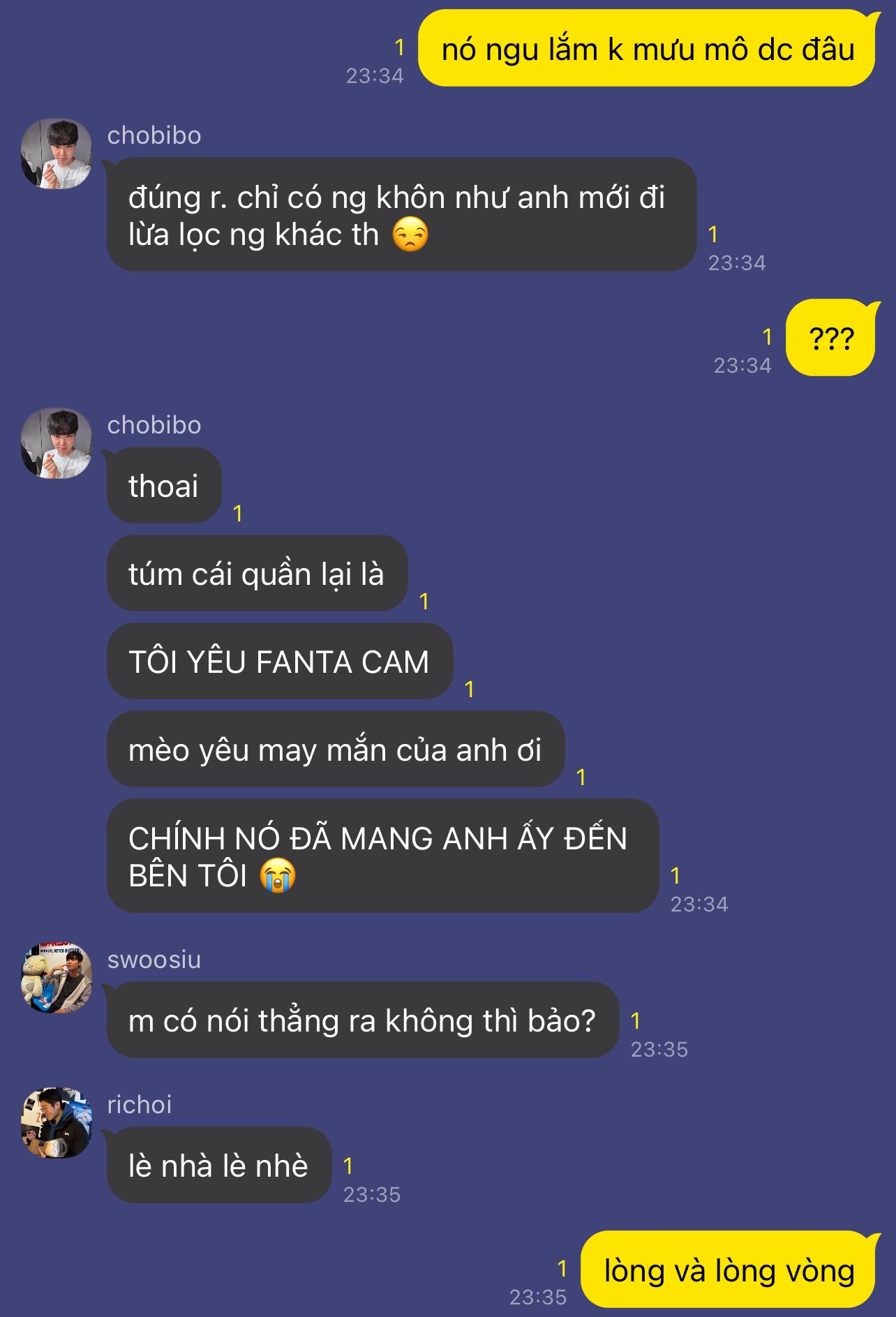Tap chobibo's profile picture above the "thoai" message

coord(57,443)
